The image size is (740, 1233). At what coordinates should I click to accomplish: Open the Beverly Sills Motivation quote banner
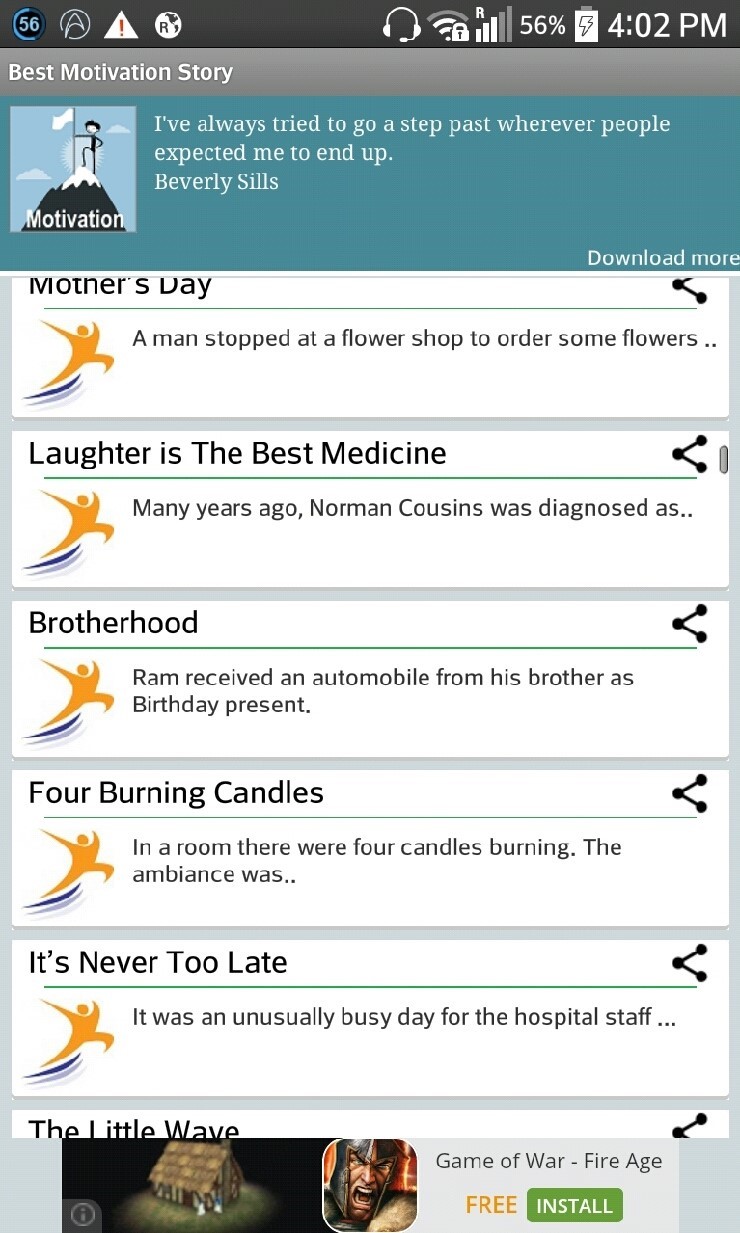coord(370,172)
